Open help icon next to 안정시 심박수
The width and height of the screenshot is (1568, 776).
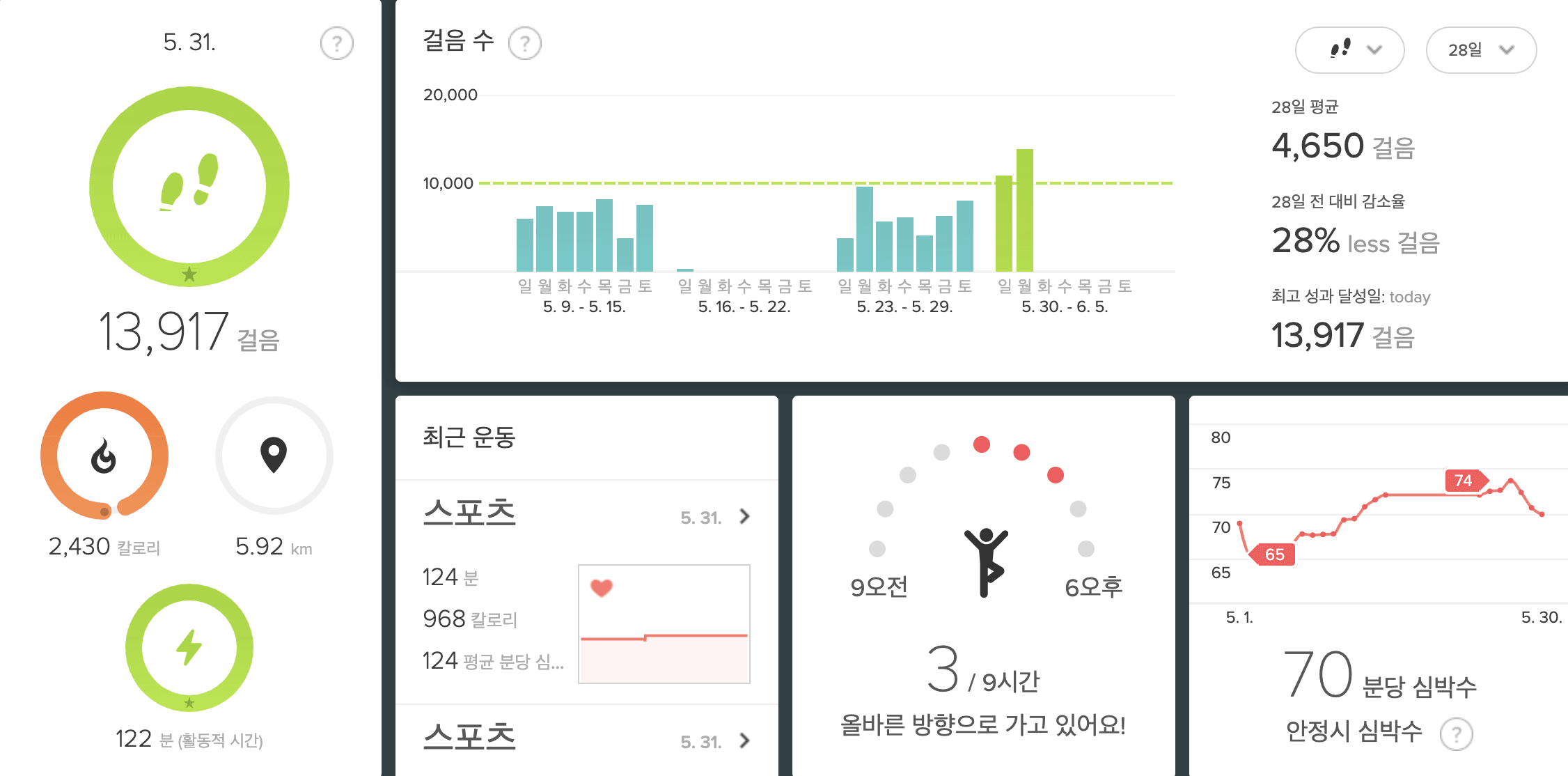click(1456, 734)
